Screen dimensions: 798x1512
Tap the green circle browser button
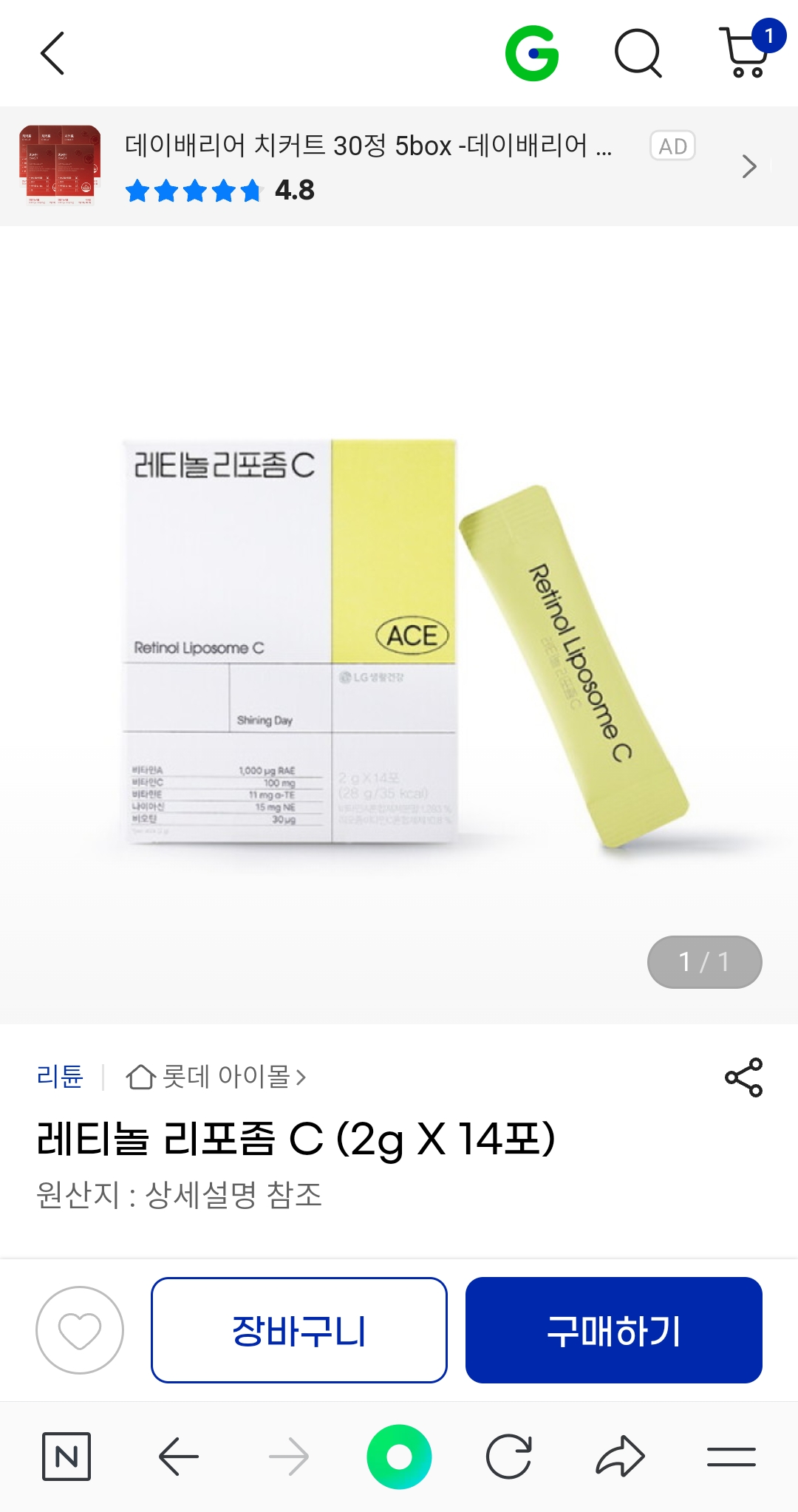[399, 1457]
